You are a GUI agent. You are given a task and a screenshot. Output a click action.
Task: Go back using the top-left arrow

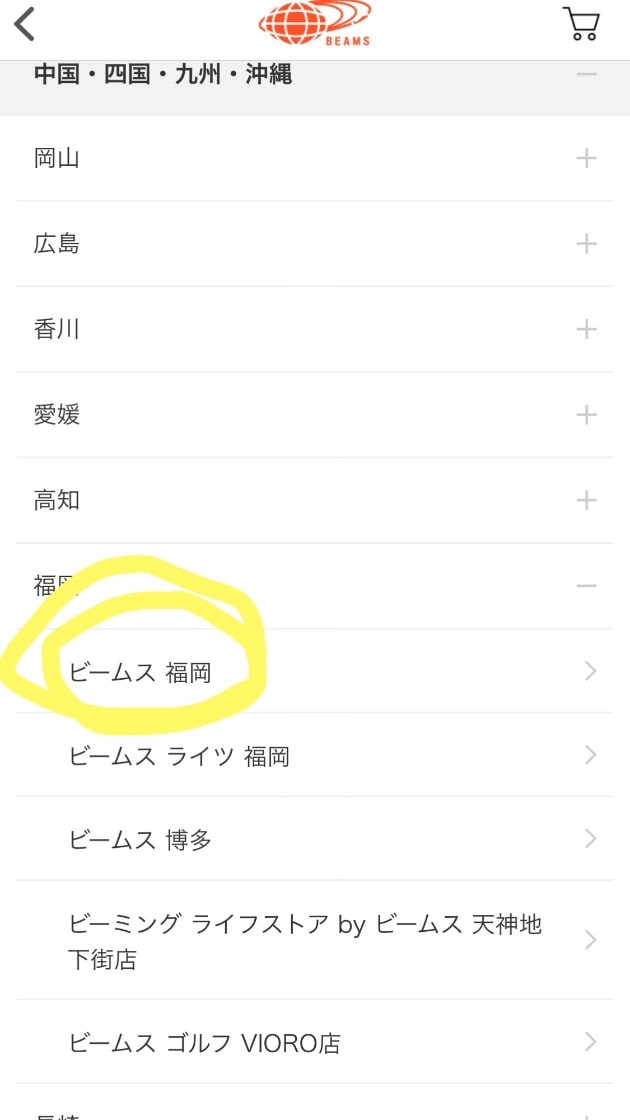25,24
